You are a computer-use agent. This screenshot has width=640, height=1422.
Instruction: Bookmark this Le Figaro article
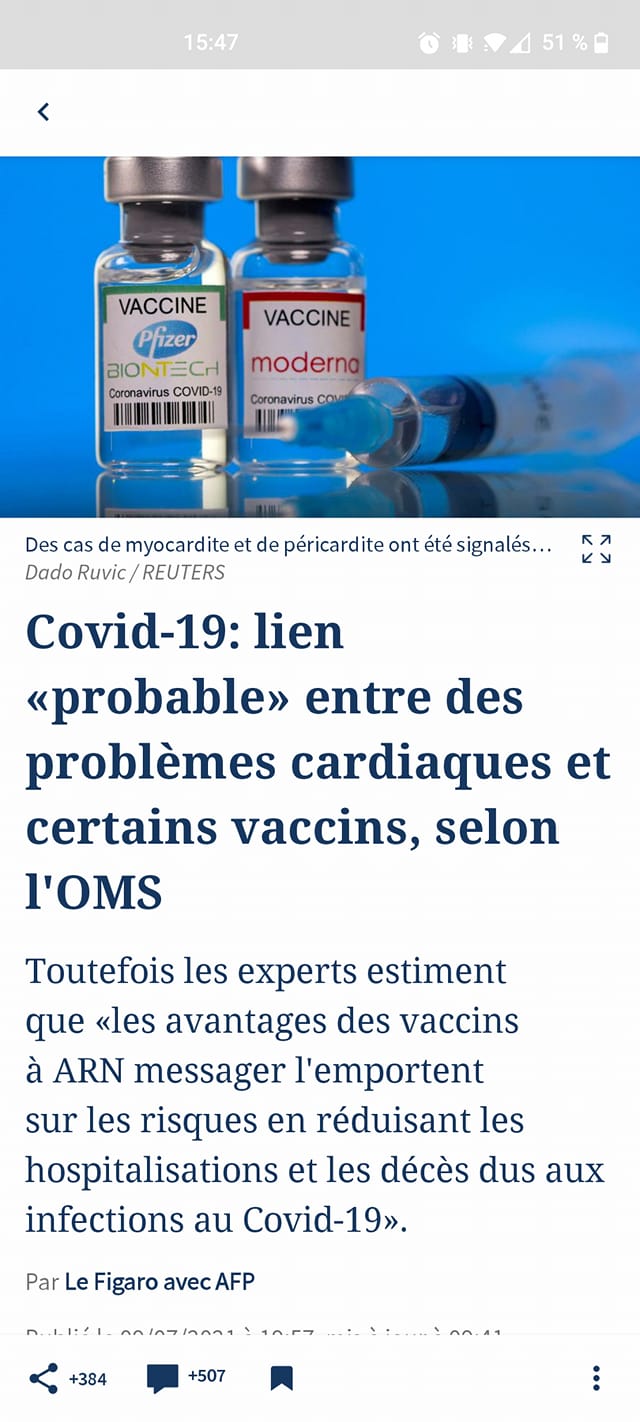[x=282, y=1378]
